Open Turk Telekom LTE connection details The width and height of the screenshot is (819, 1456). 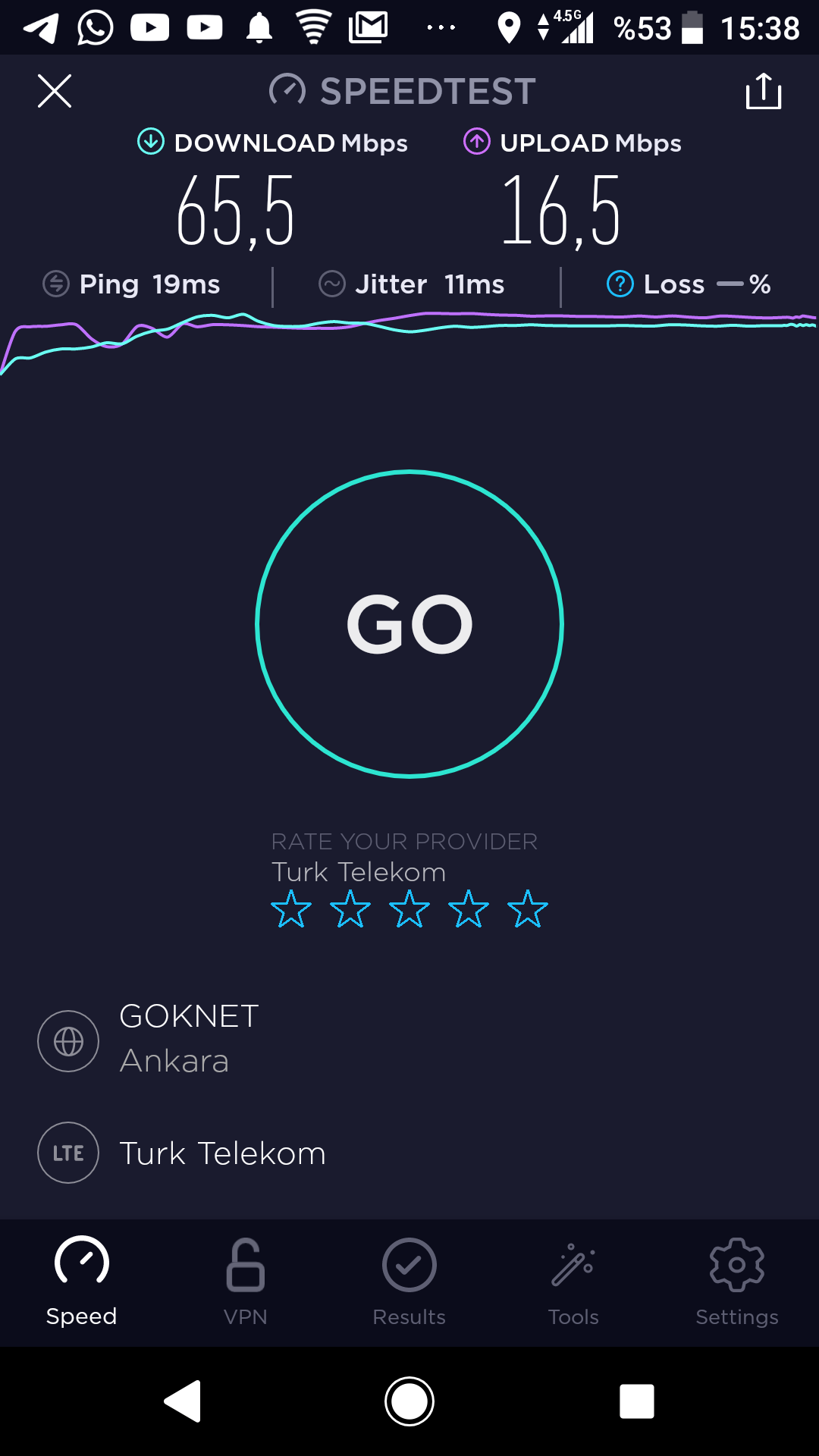409,1153
